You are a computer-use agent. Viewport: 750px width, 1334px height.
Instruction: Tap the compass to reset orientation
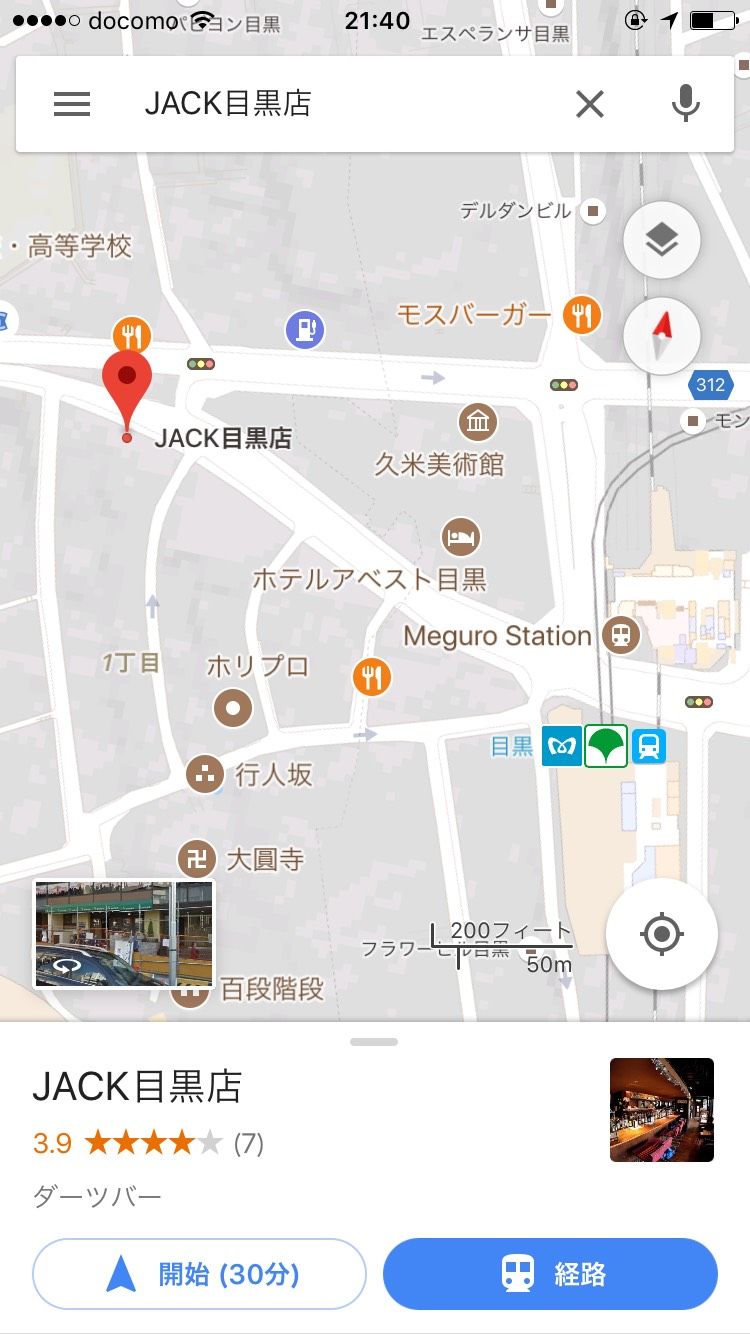(661, 335)
